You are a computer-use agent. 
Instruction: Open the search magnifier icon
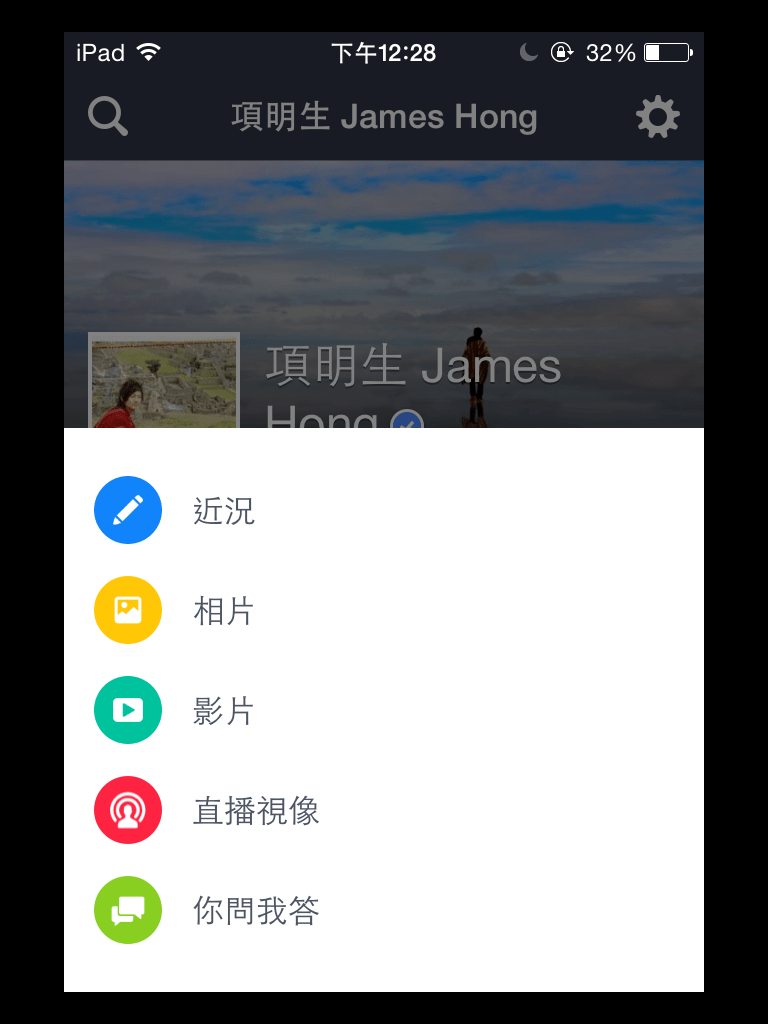[x=108, y=117]
